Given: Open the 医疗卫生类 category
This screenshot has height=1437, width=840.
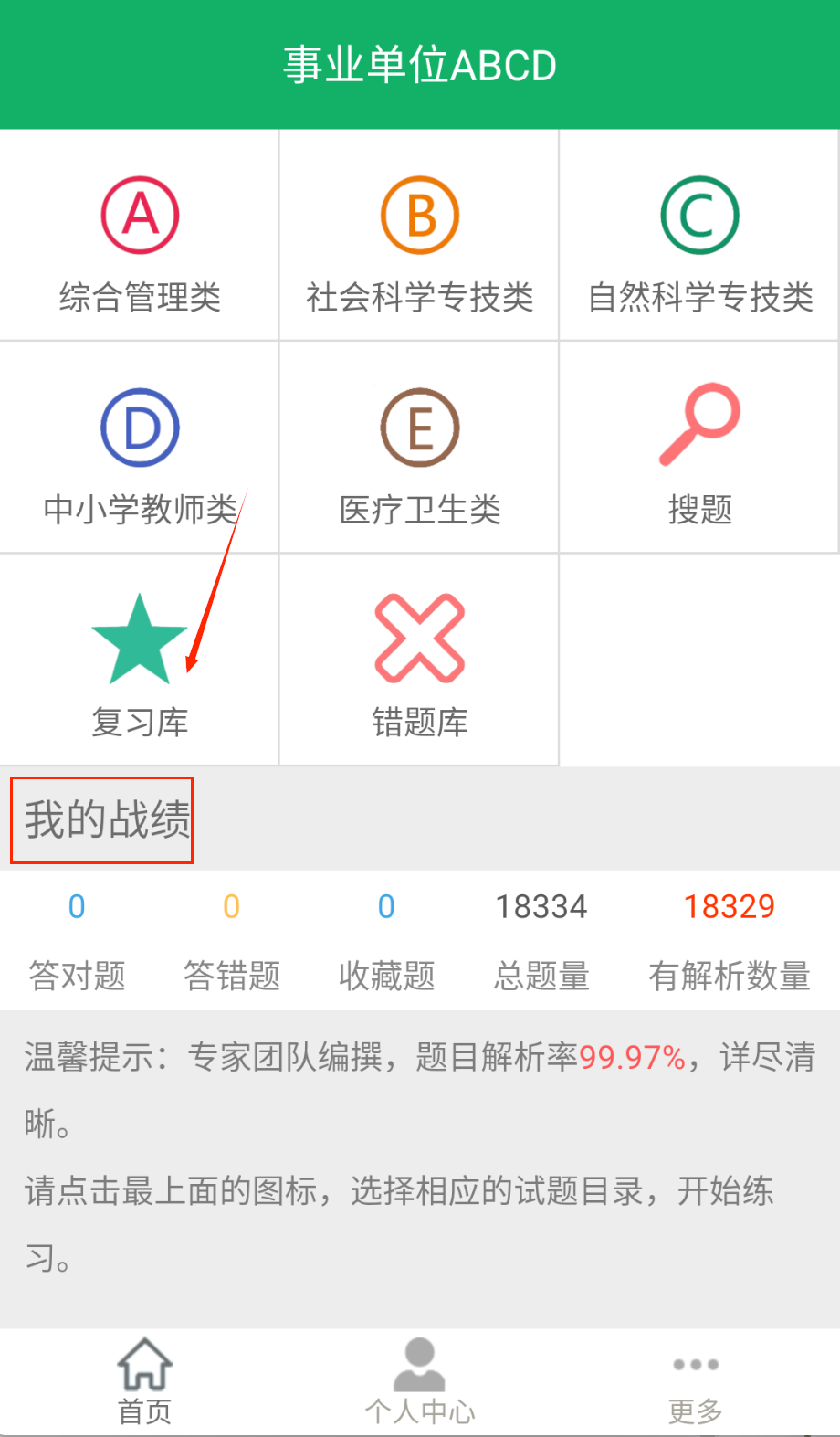Looking at the screenshot, I should [419, 452].
